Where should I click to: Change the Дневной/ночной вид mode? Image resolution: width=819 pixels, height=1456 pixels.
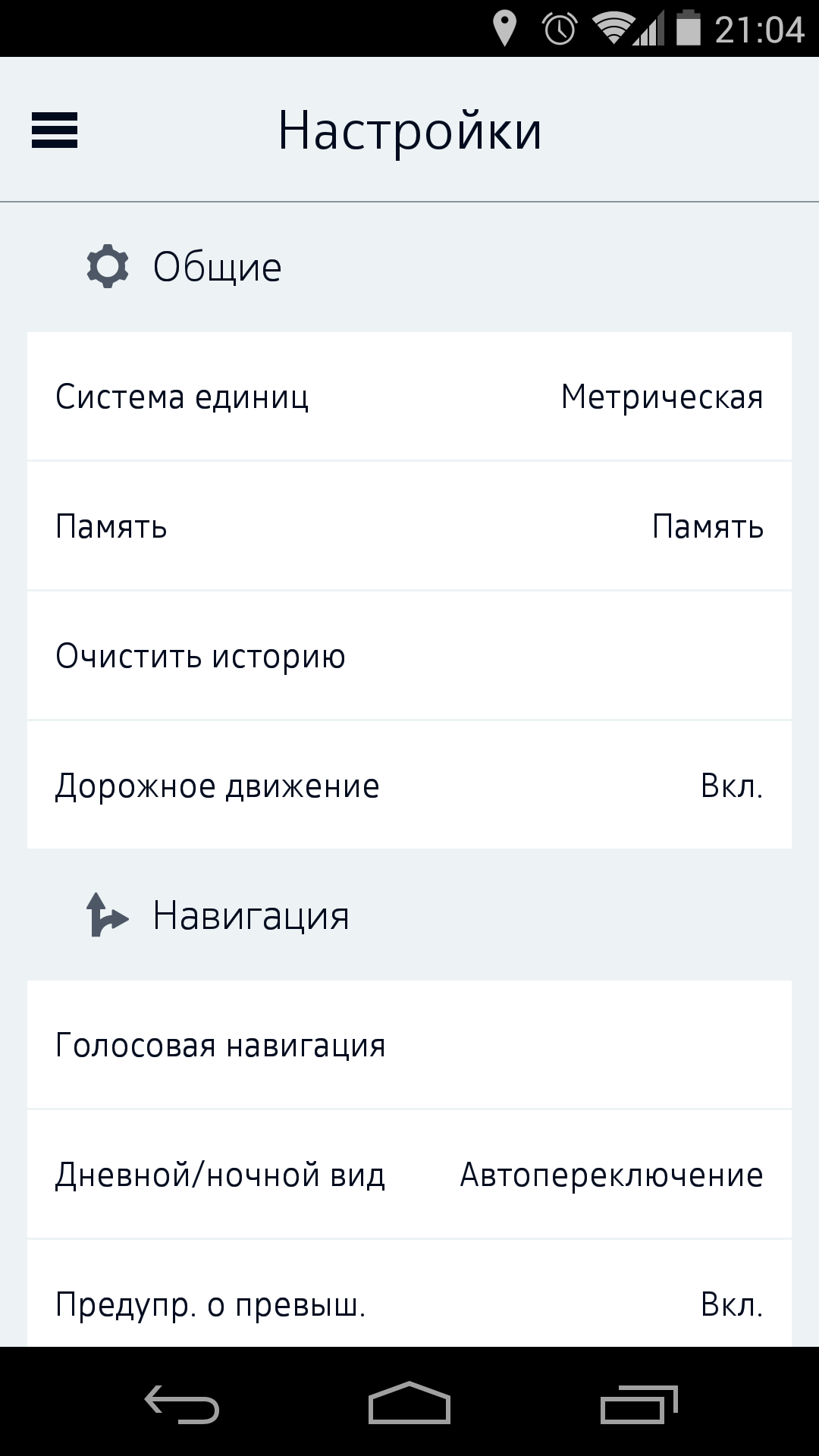[409, 1175]
